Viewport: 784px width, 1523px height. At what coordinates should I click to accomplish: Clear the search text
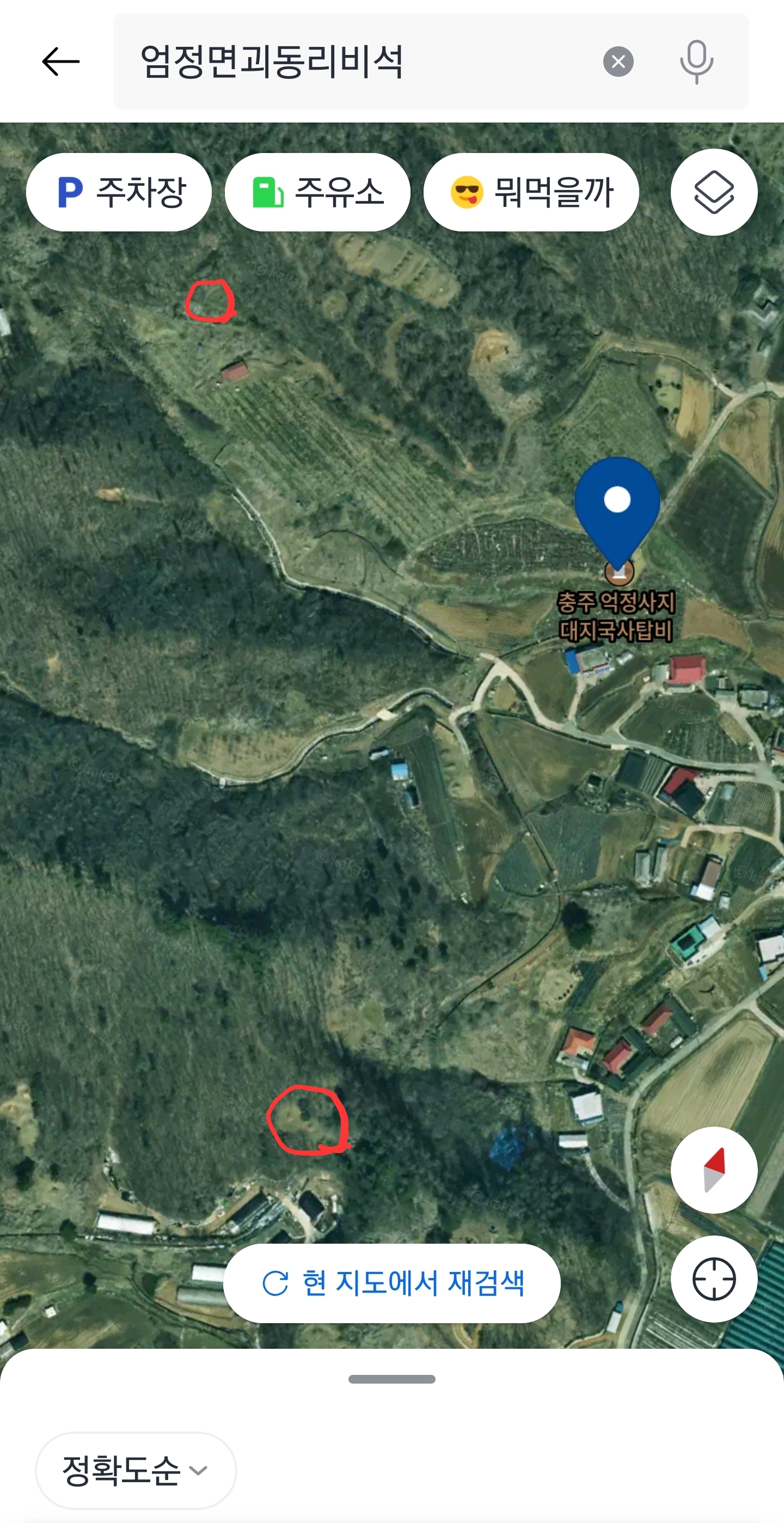coord(618,62)
